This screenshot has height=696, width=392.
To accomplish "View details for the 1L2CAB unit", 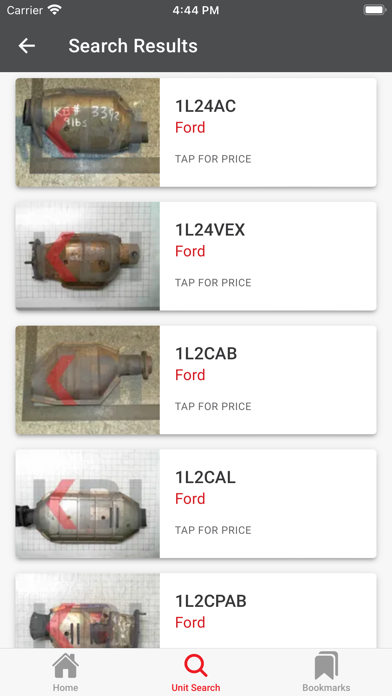I will coord(196,380).
